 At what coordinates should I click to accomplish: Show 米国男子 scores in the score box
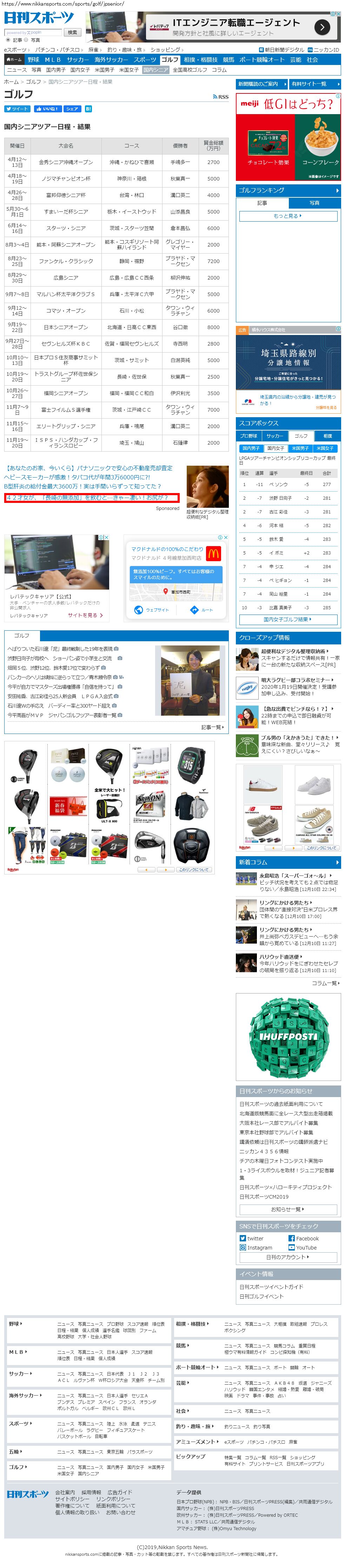point(300,448)
